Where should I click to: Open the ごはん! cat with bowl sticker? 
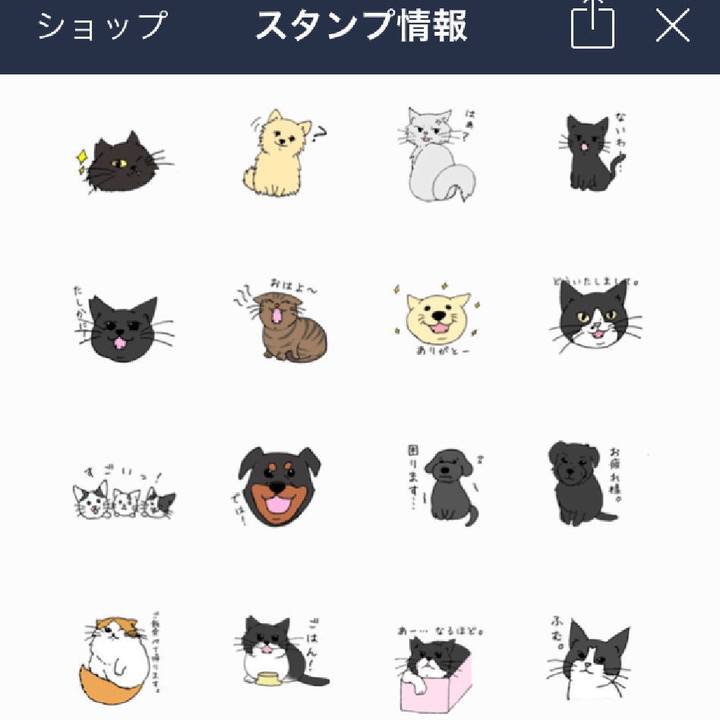click(x=279, y=650)
